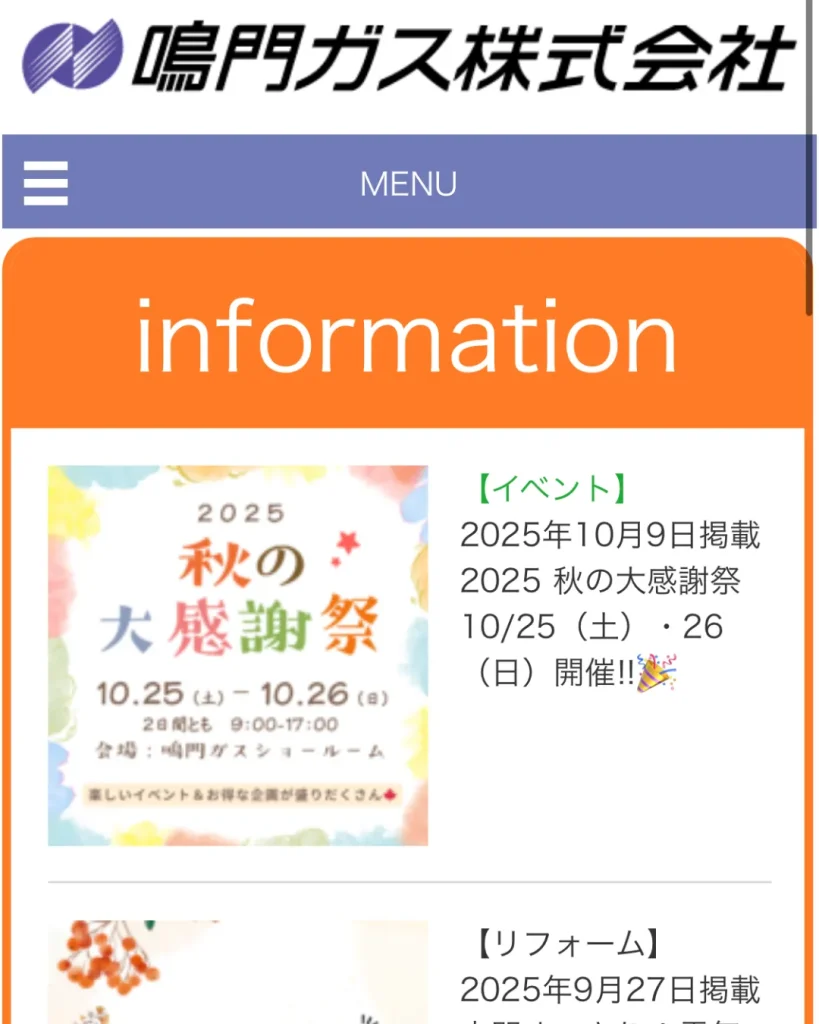Tap the 鳴門ガス株式会社 header logo

tap(408, 57)
